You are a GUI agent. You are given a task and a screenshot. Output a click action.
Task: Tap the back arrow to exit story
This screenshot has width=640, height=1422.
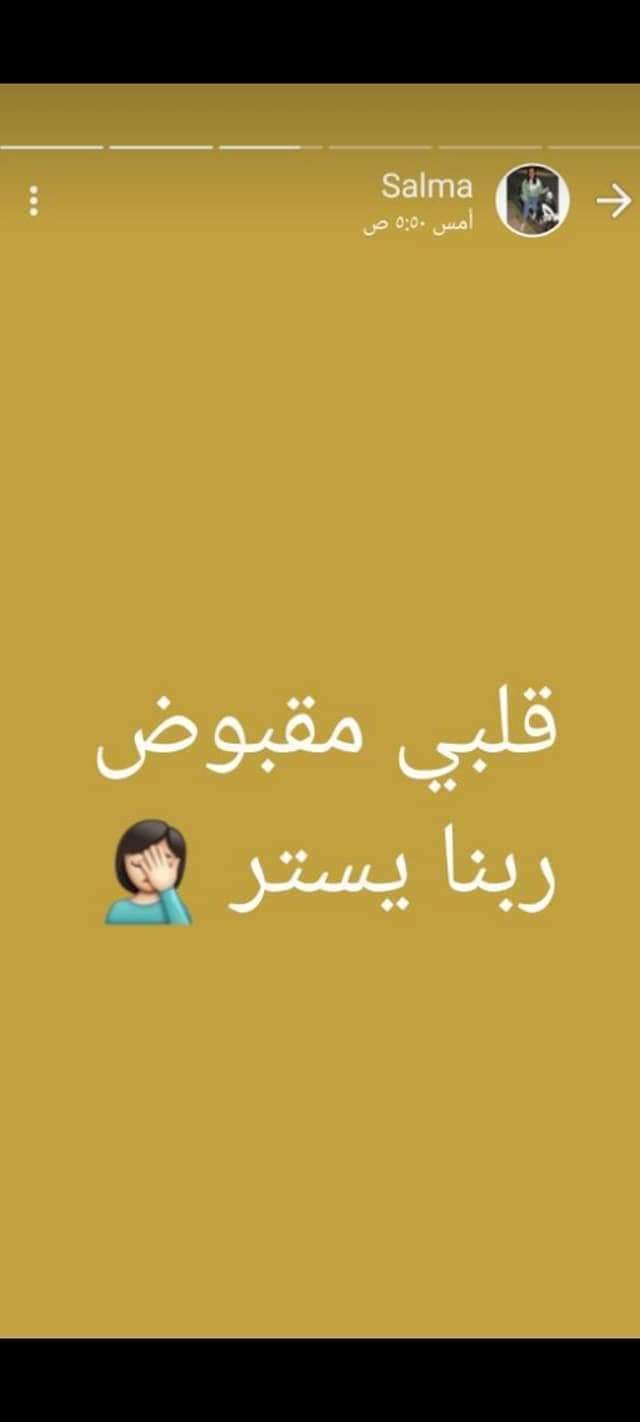[x=613, y=201]
